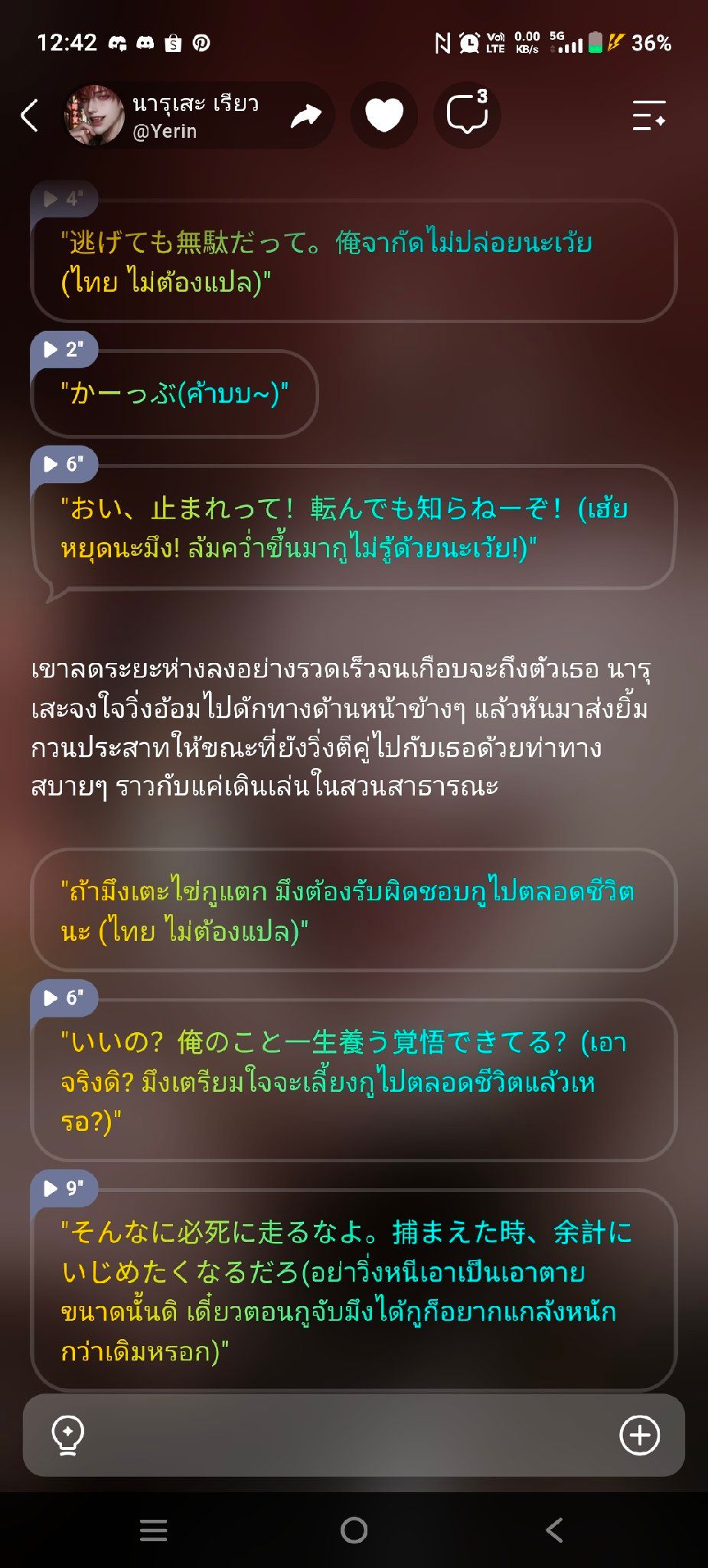Screen dimensions: 708x1568
Task: Play the 2-second voice message
Action: tap(64, 350)
